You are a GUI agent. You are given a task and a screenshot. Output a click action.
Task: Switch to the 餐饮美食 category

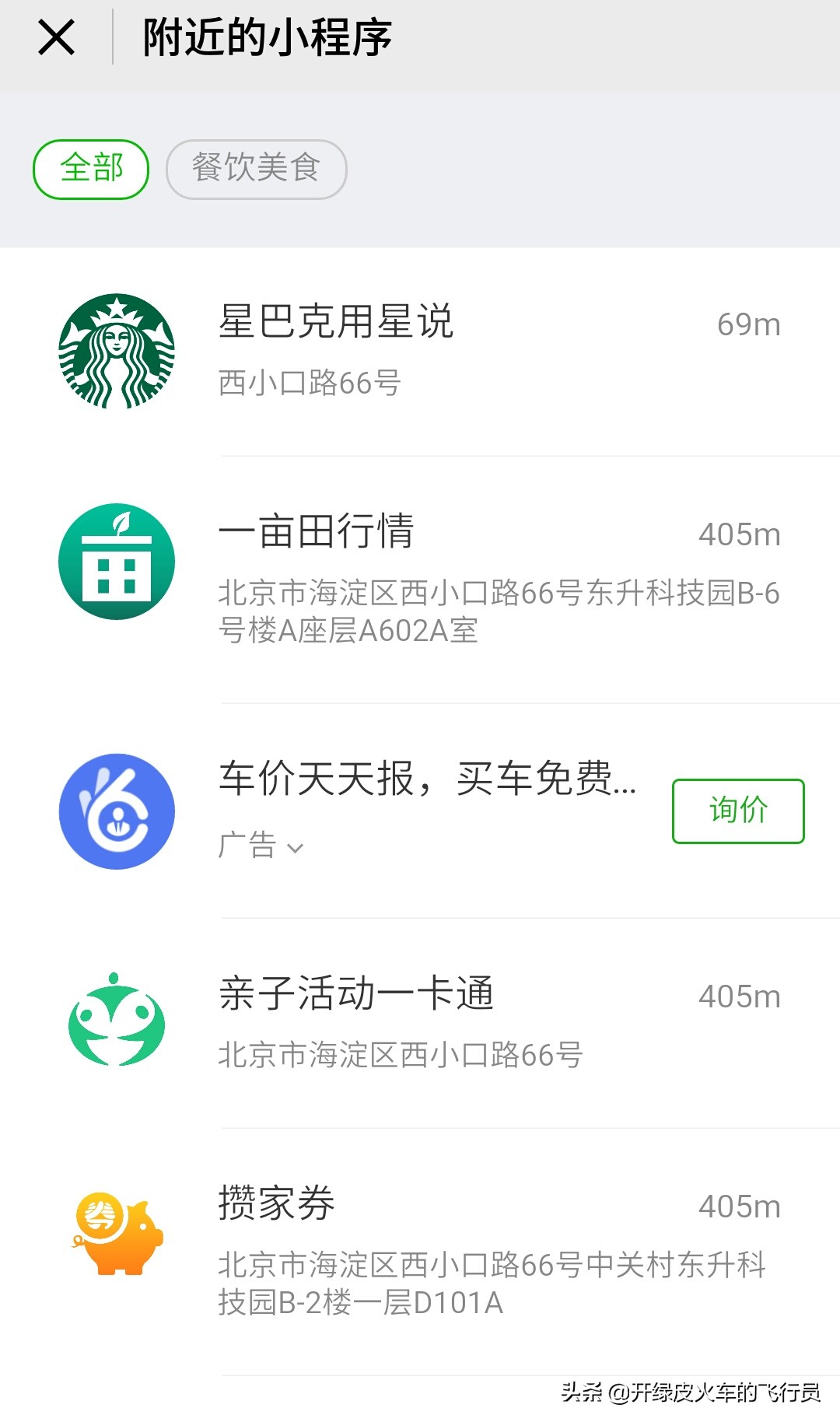256,169
